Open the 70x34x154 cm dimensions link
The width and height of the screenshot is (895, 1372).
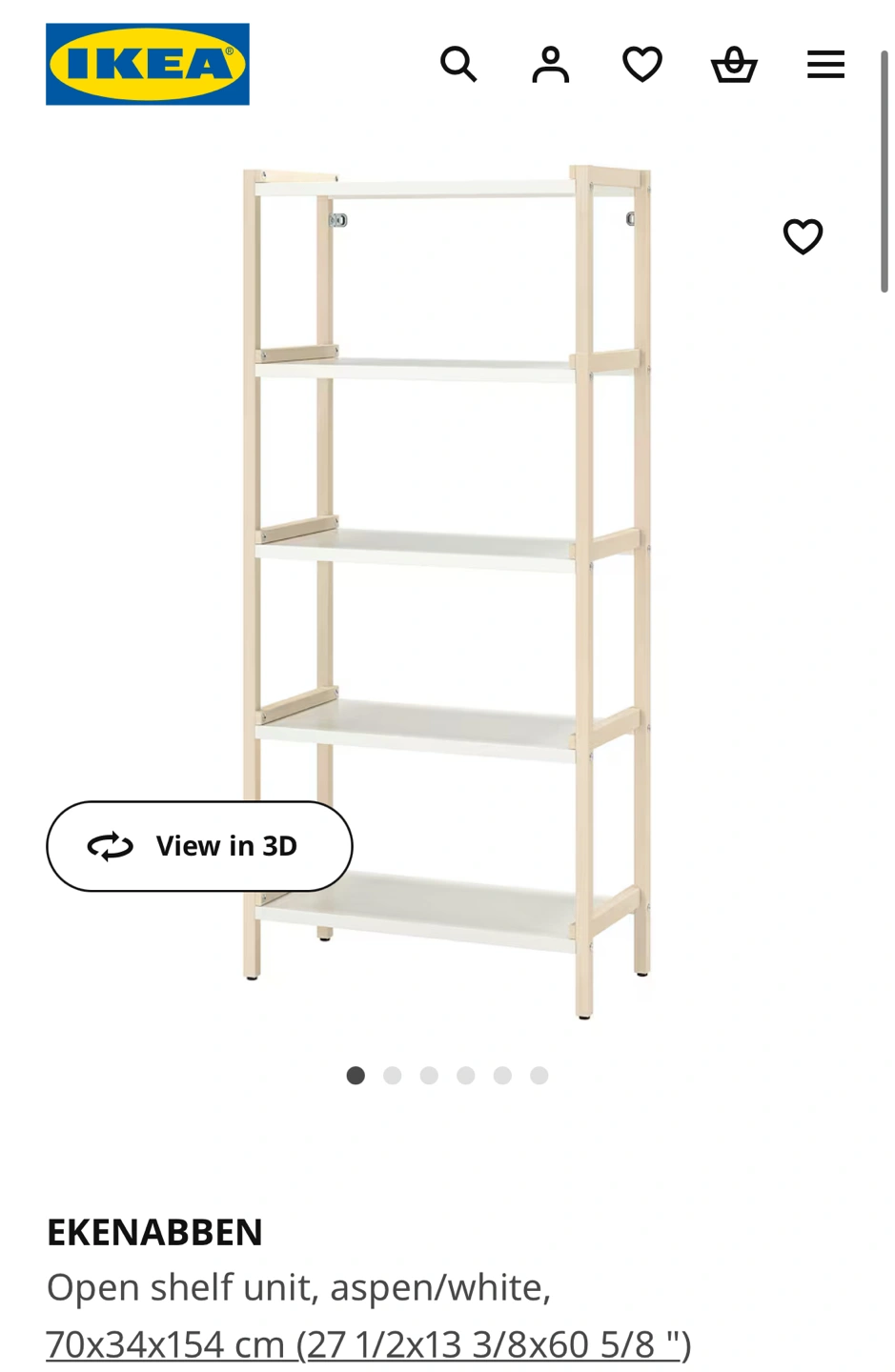(x=368, y=1344)
